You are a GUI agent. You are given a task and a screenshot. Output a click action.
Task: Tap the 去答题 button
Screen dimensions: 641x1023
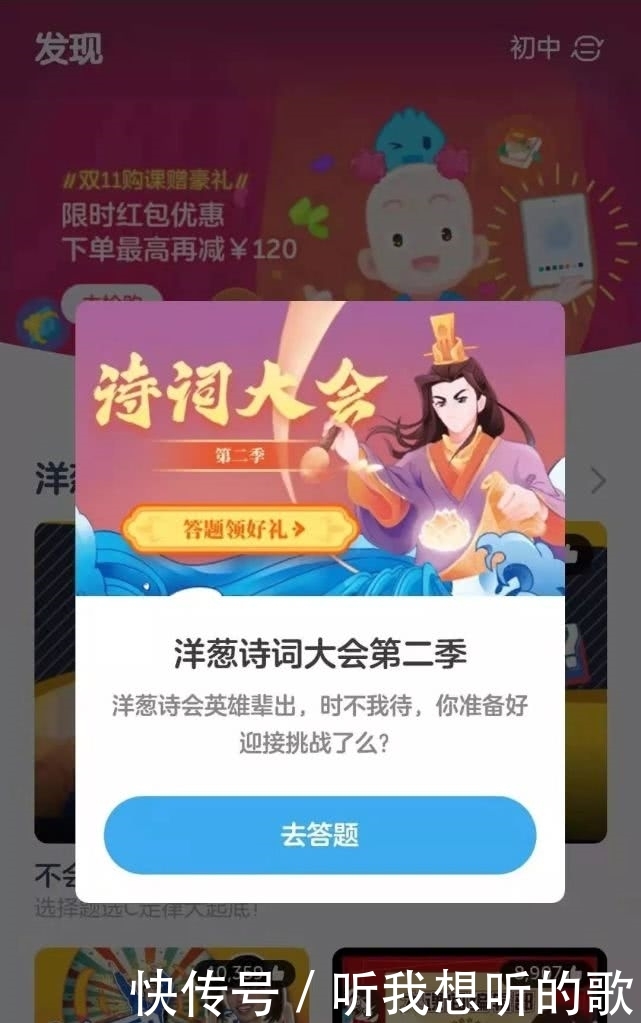point(320,835)
